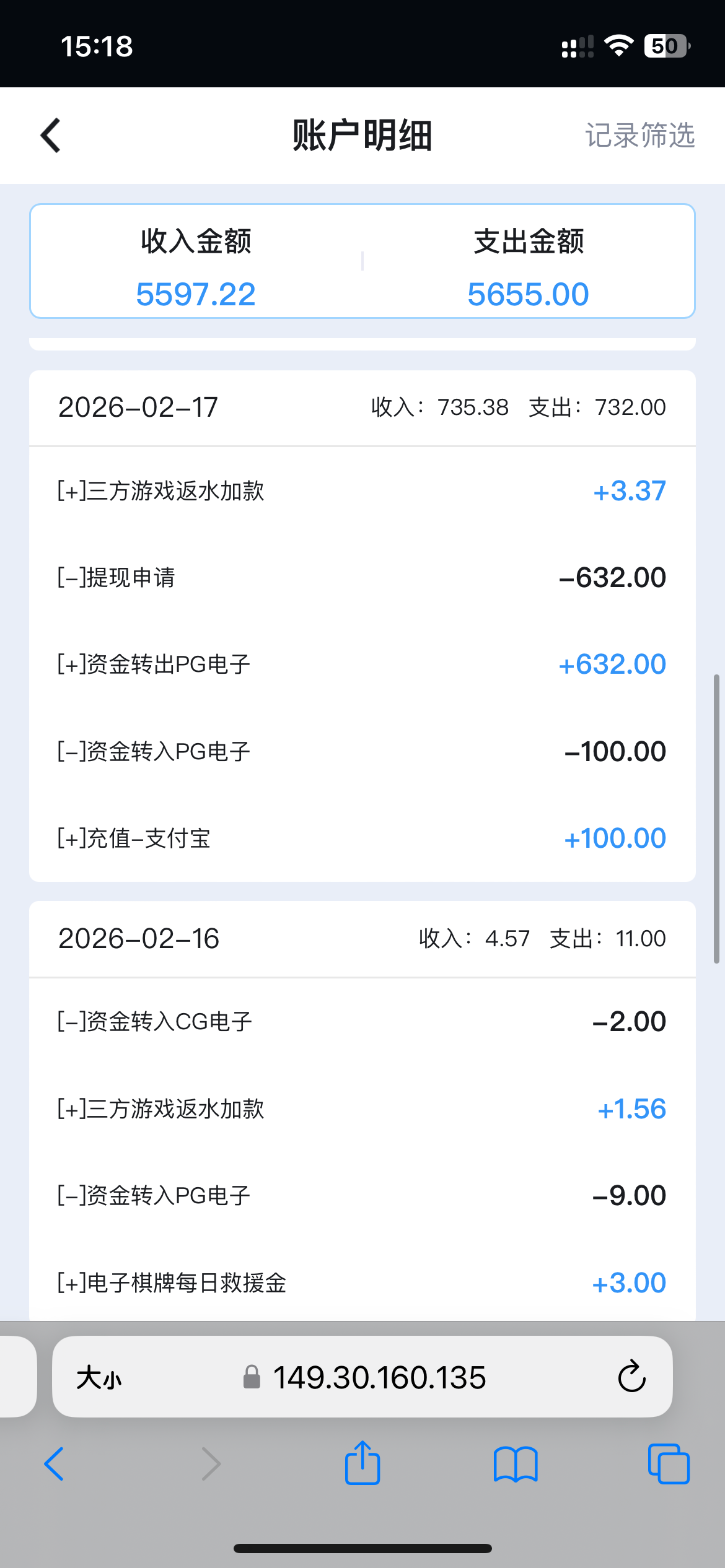Open the Safari tab switcher icon
This screenshot has width=725, height=1568.
pos(668,1464)
